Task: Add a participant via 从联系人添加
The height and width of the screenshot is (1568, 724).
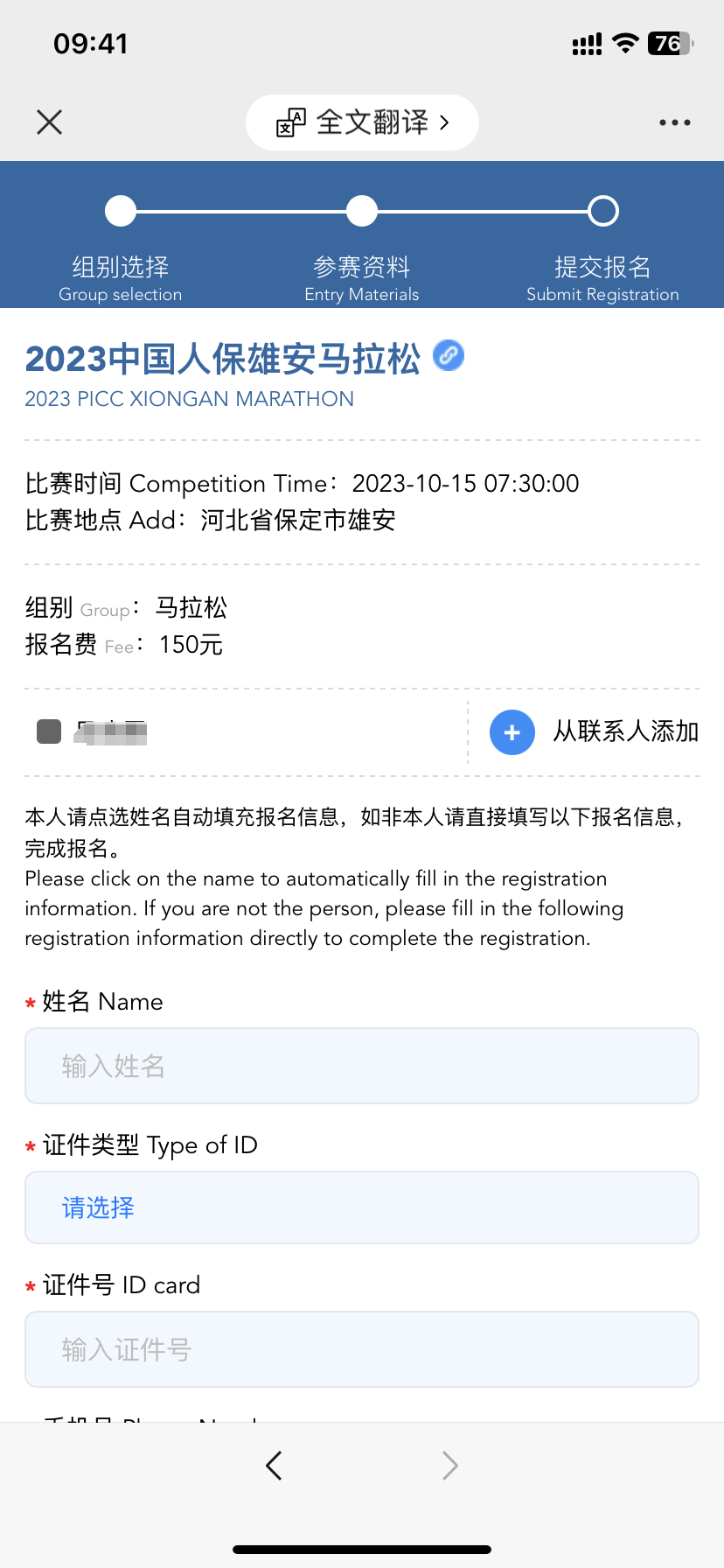Action: (x=595, y=731)
